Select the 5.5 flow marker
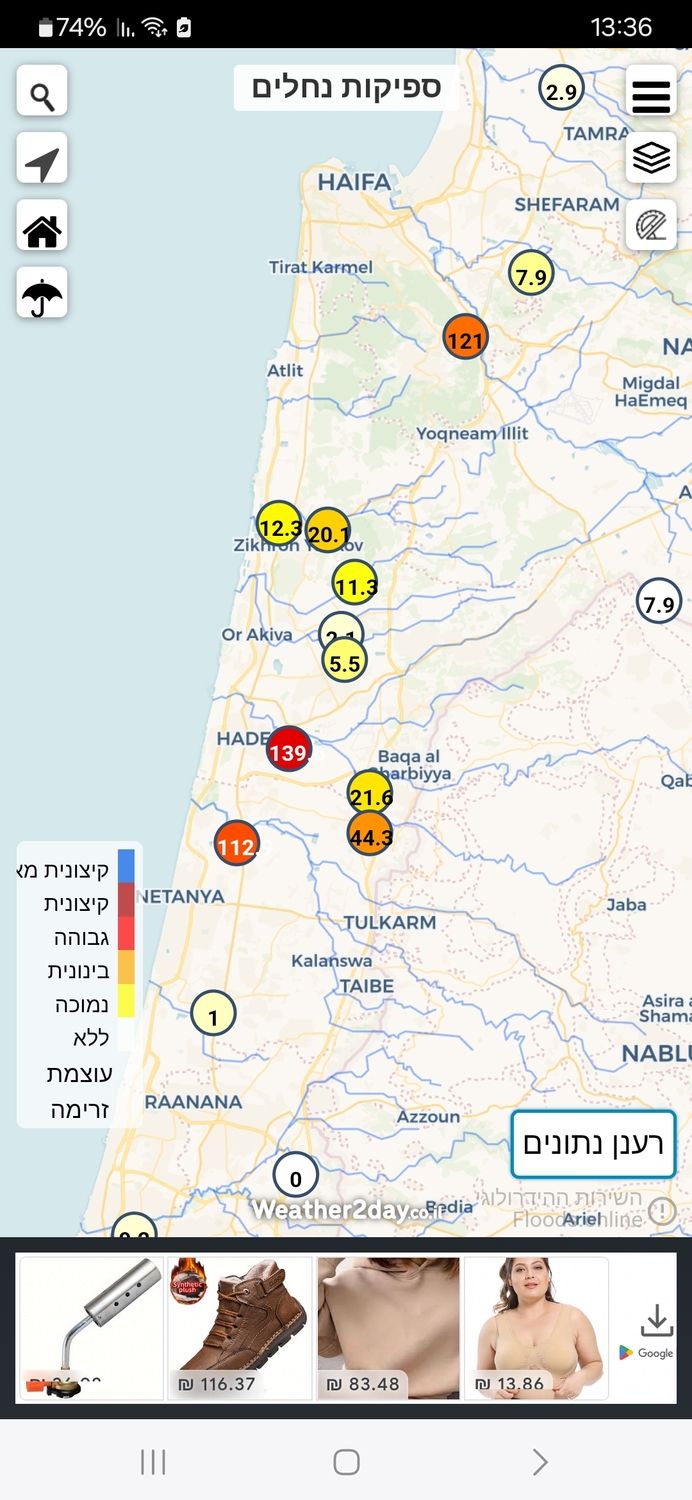The image size is (692, 1500). point(345,661)
